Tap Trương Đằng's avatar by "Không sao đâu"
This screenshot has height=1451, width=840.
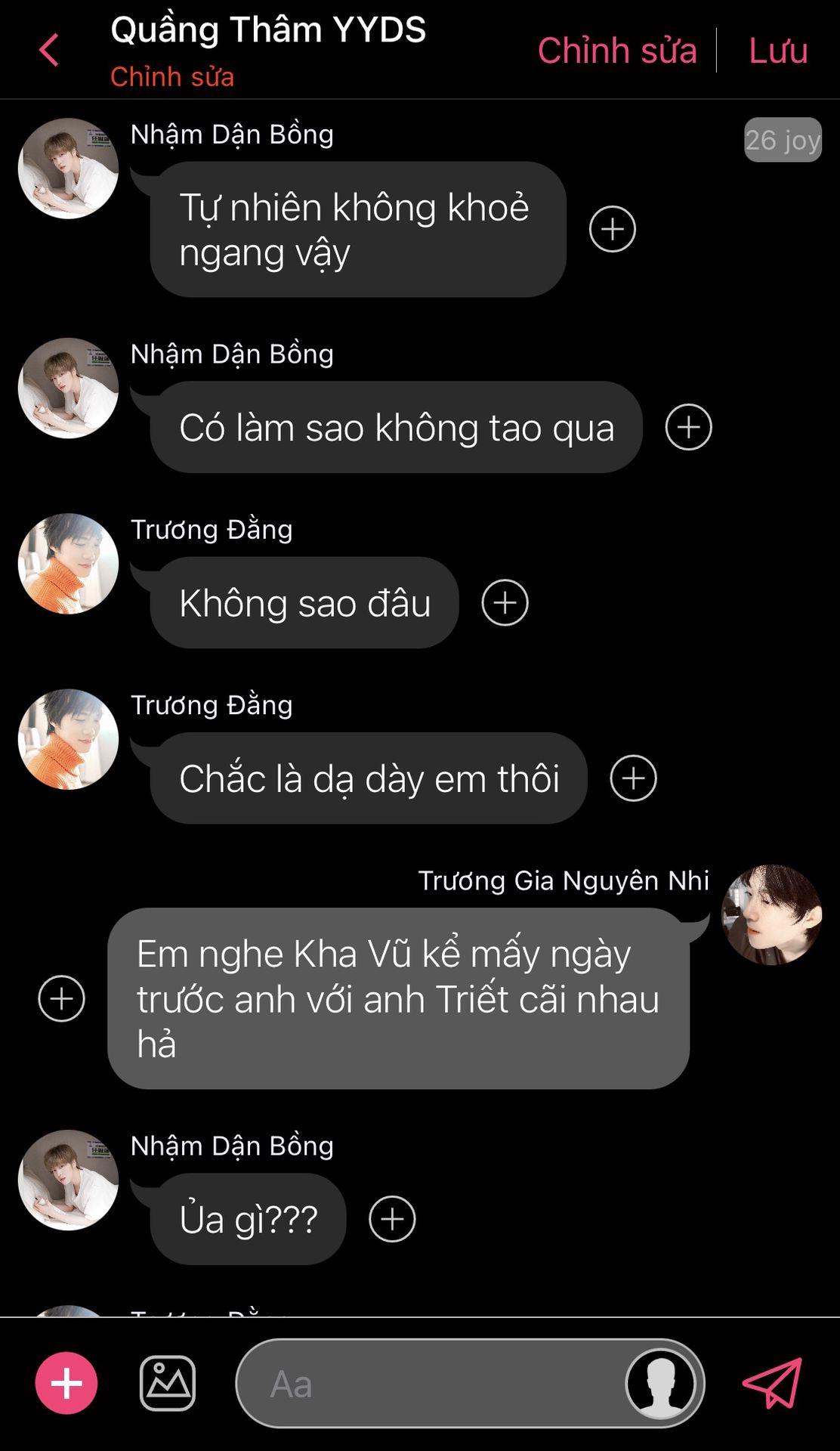[68, 564]
